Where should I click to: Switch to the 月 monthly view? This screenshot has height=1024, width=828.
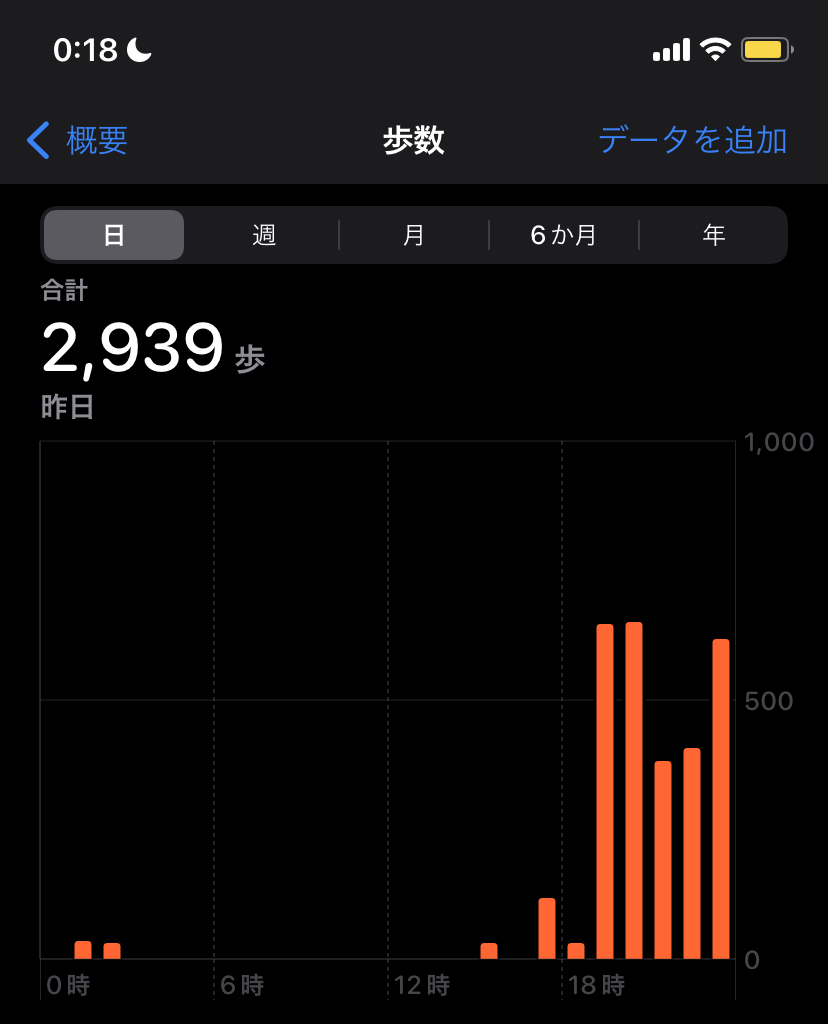[414, 236]
